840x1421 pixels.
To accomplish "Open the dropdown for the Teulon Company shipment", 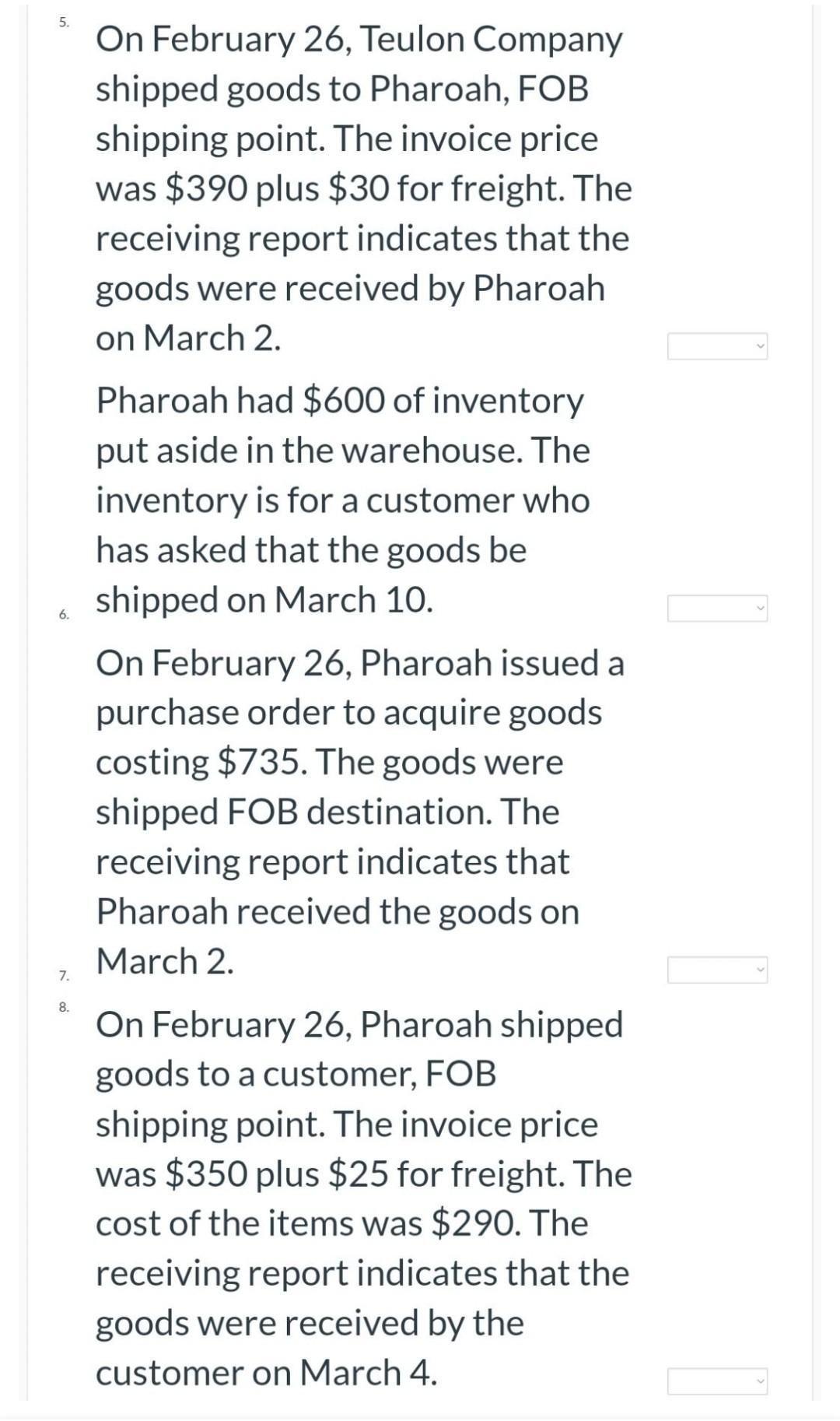I will [717, 346].
